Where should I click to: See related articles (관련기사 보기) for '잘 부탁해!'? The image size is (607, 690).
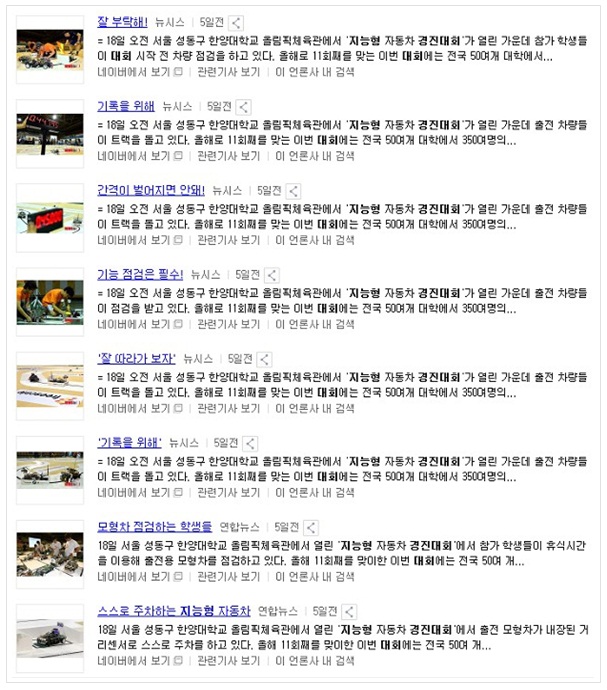tap(229, 72)
